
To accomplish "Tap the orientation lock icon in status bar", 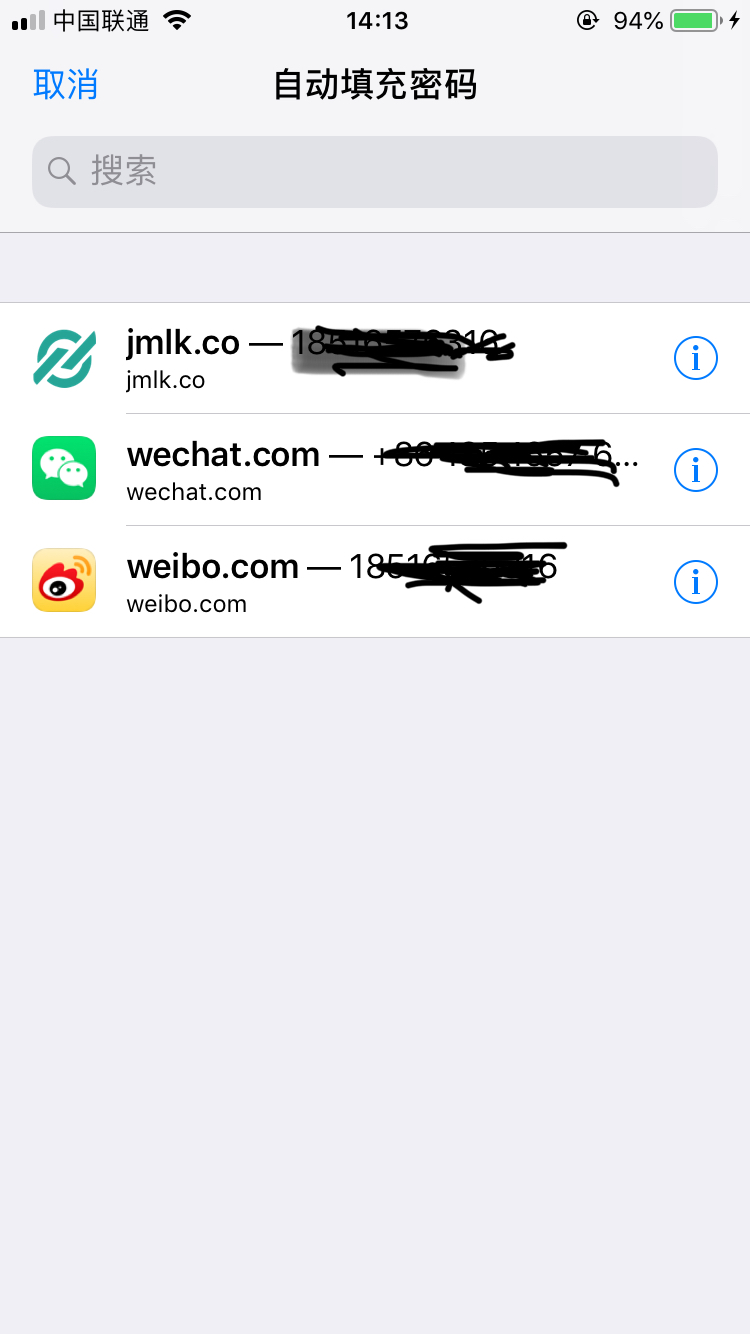I will [x=588, y=19].
